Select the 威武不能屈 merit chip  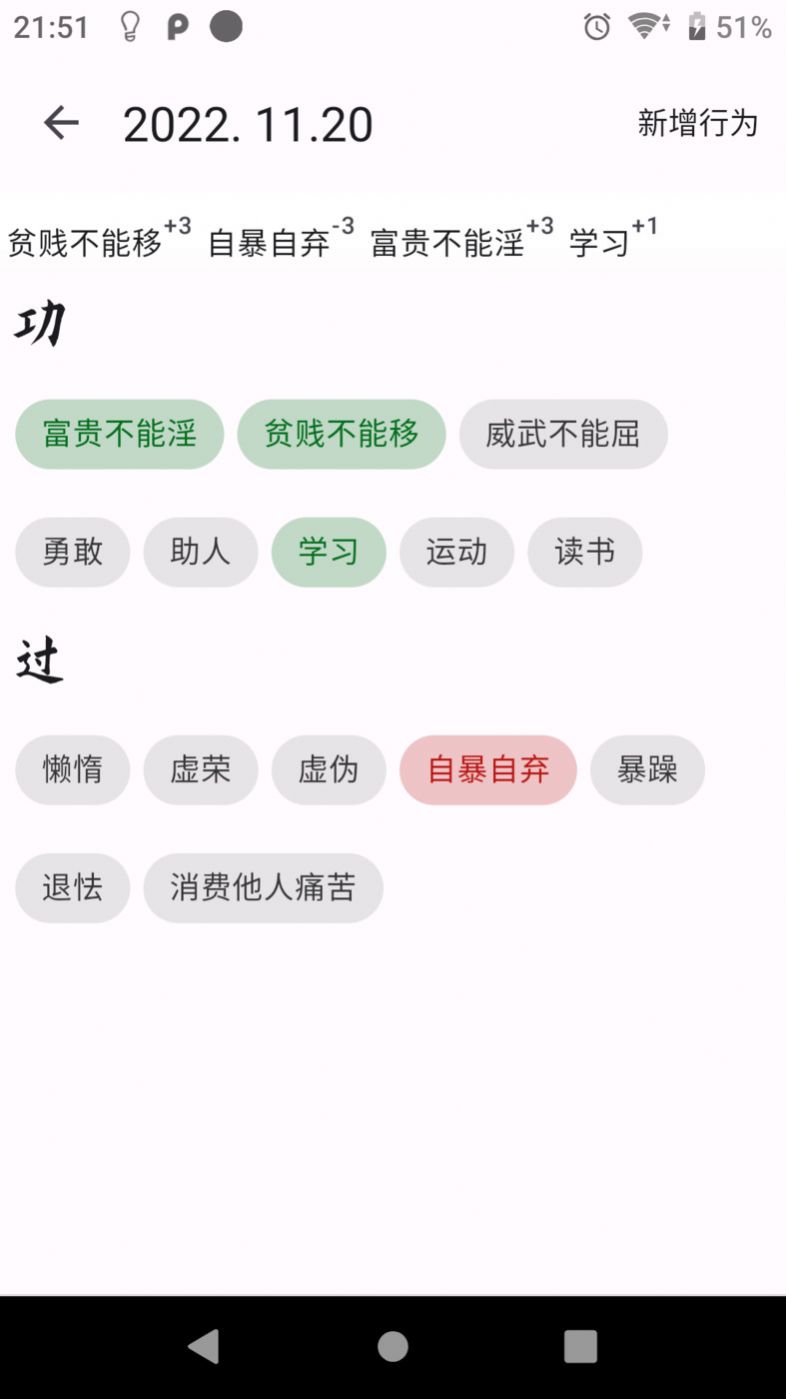[563, 434]
